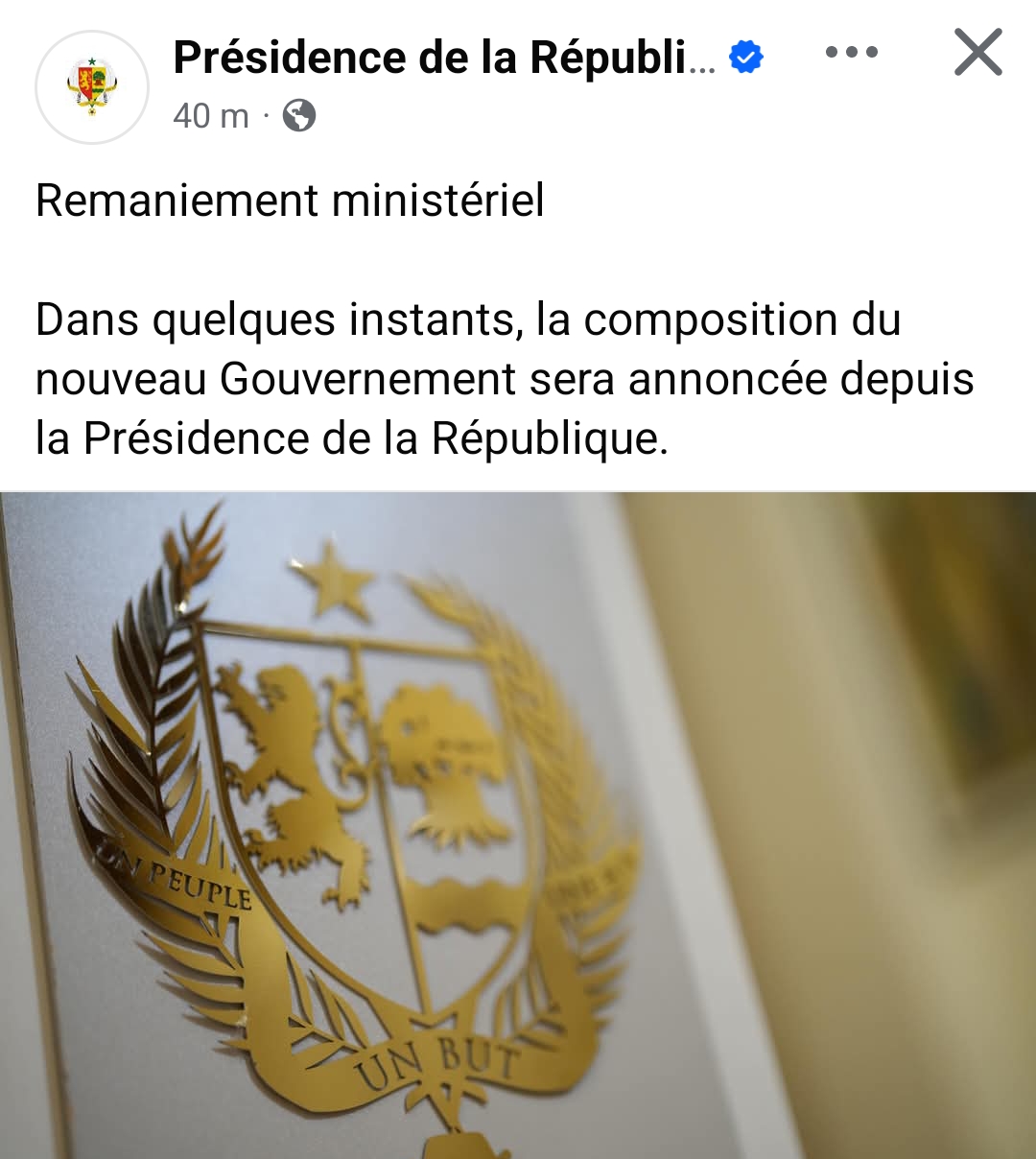Open the Présidence de la République page name

point(443,58)
